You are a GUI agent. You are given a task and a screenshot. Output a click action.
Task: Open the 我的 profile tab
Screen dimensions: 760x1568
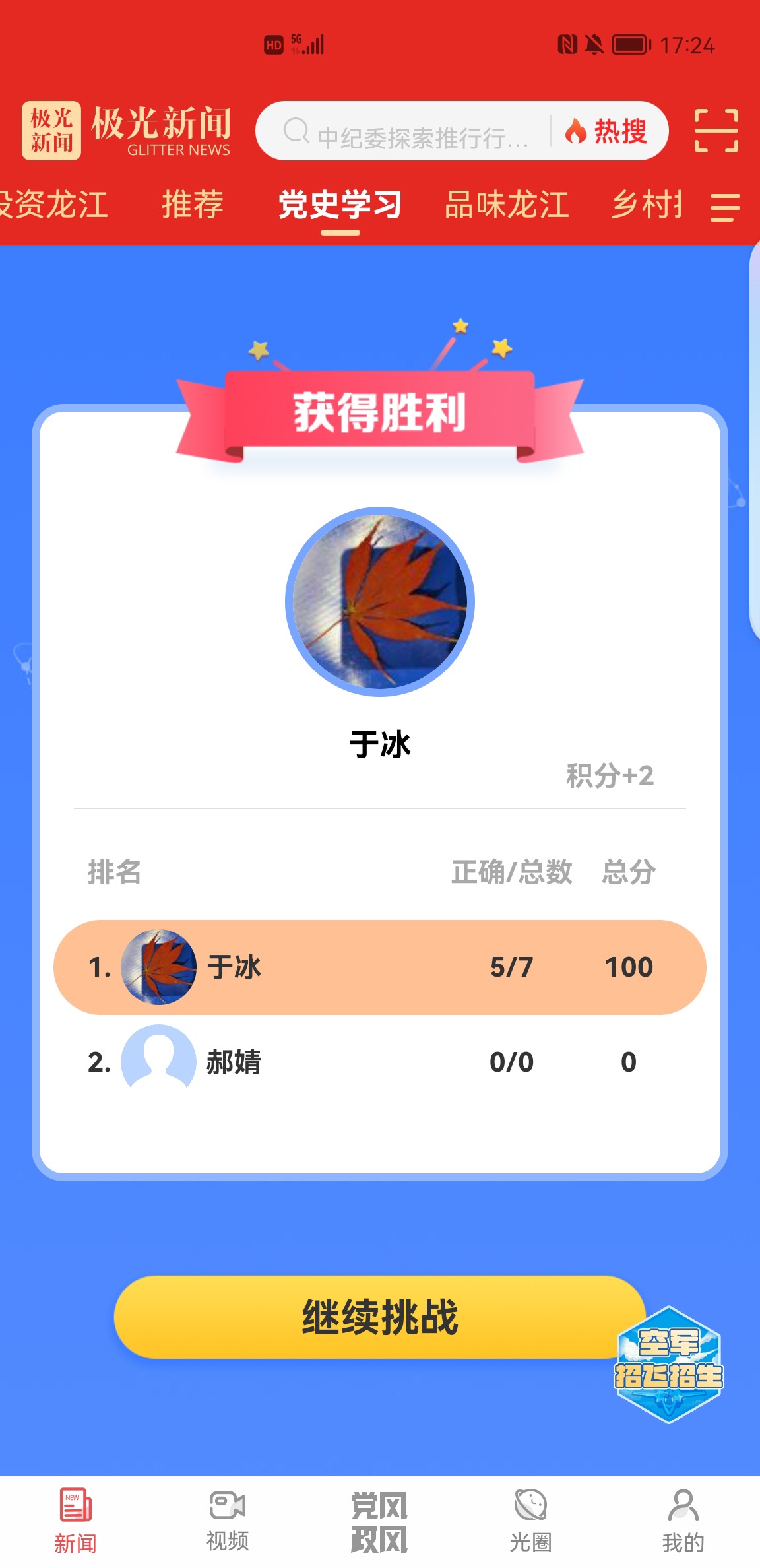click(683, 1522)
